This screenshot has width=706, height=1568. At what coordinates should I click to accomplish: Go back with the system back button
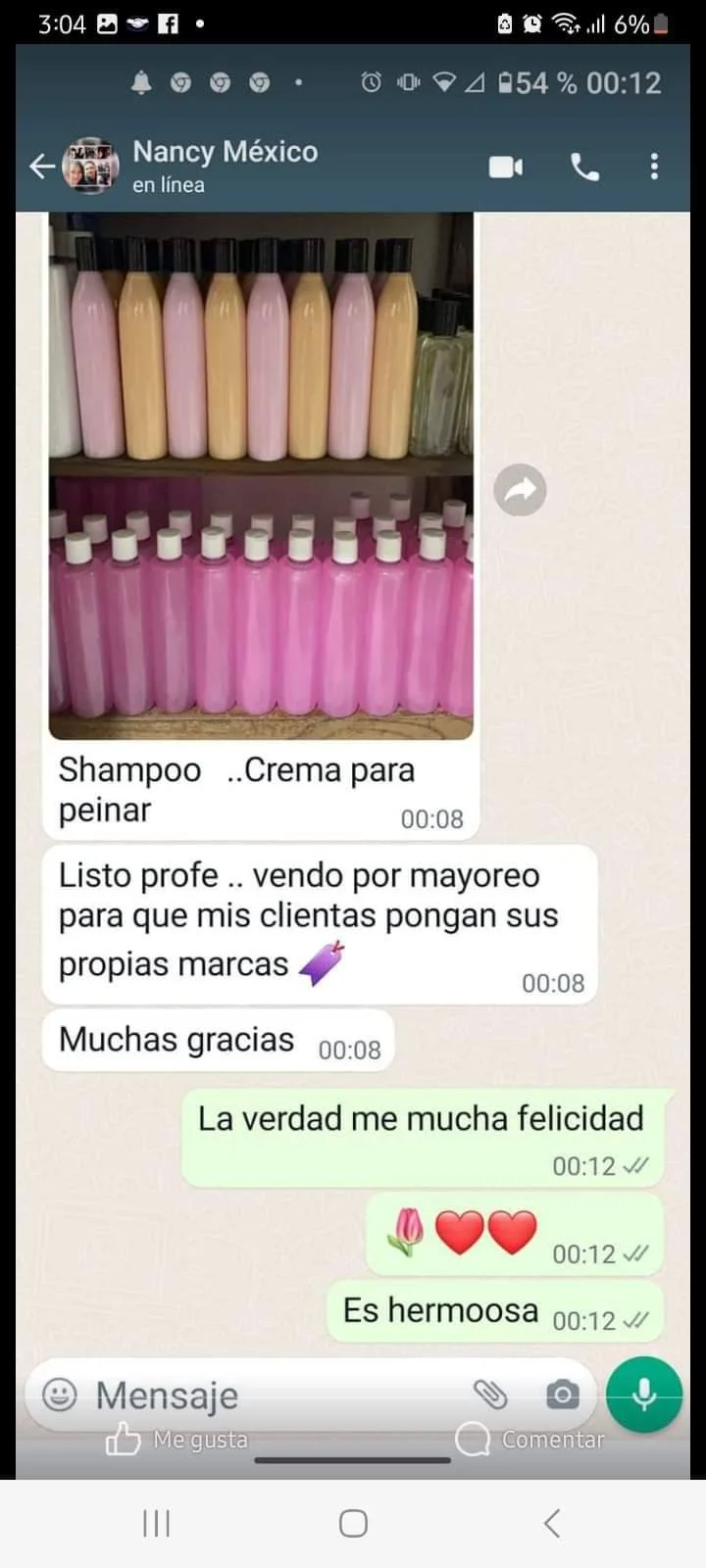pos(552,1523)
